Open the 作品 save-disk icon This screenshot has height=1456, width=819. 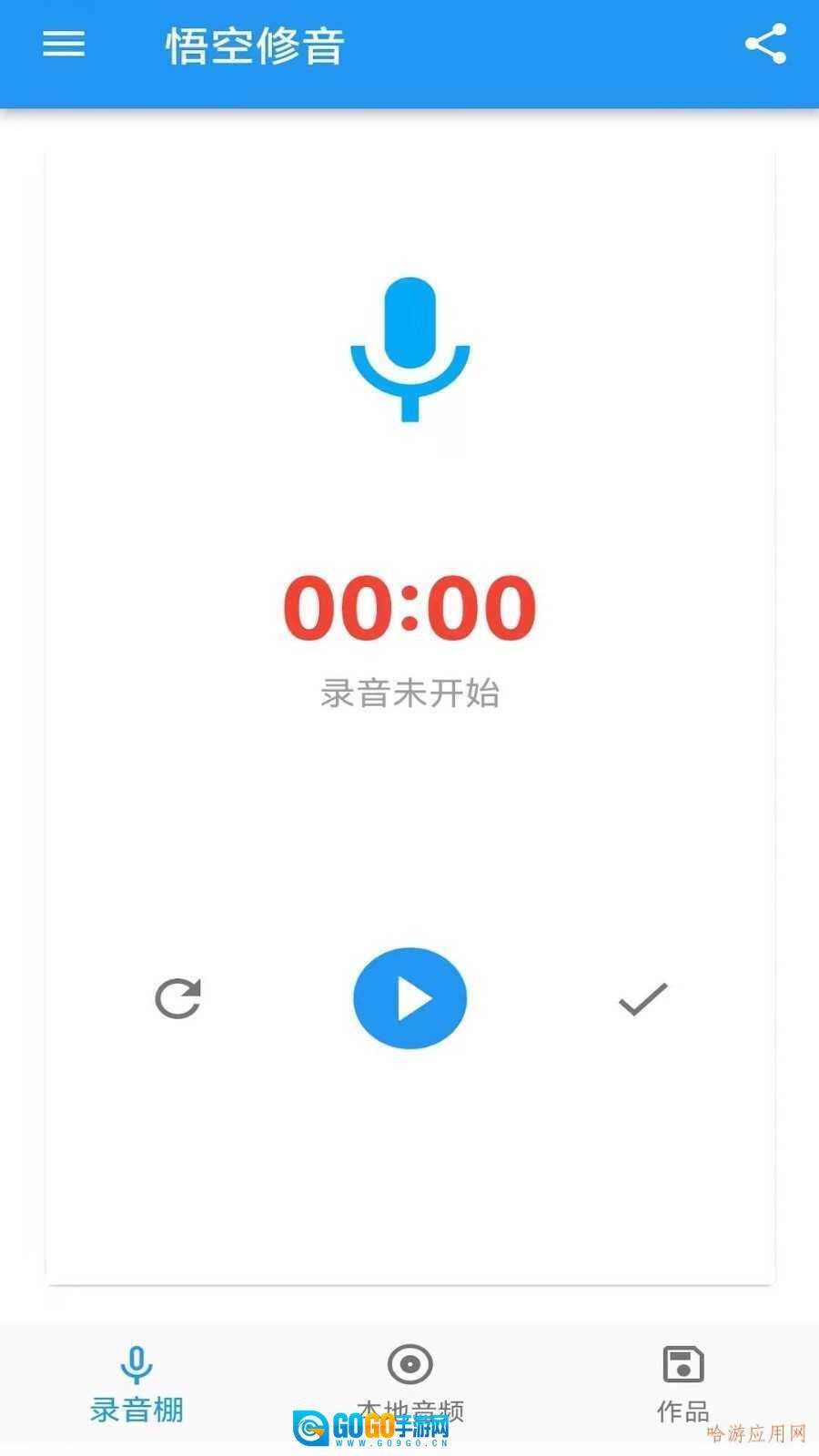[682, 1362]
